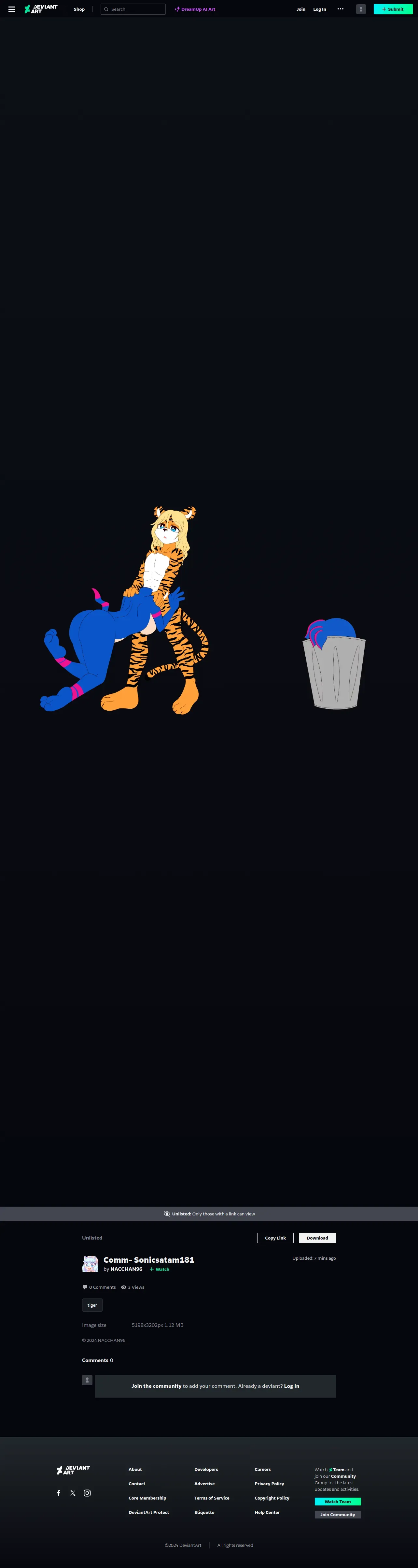
Task: View the Privacy Policy
Action: point(269,1483)
